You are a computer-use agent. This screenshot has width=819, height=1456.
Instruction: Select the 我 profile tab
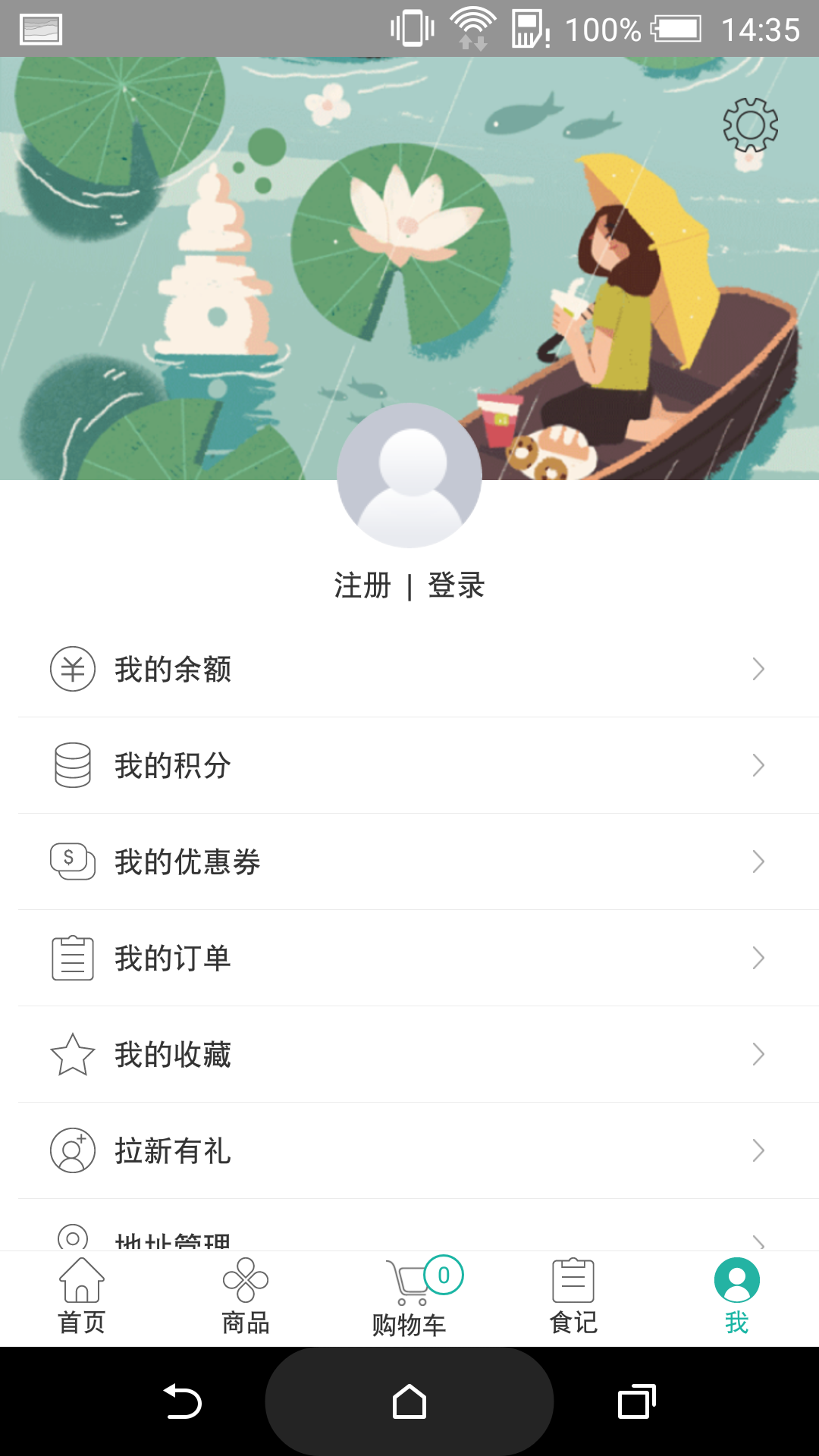point(736,1279)
